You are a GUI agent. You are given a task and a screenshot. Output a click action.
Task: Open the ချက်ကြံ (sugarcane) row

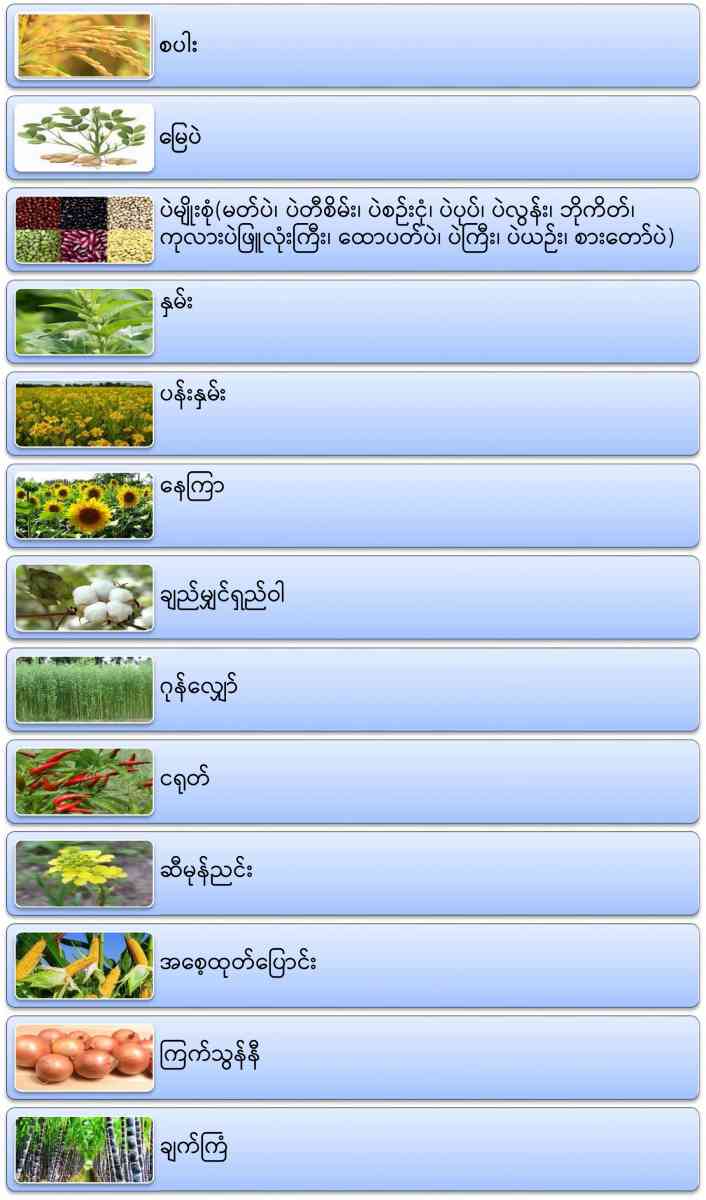(352, 1150)
